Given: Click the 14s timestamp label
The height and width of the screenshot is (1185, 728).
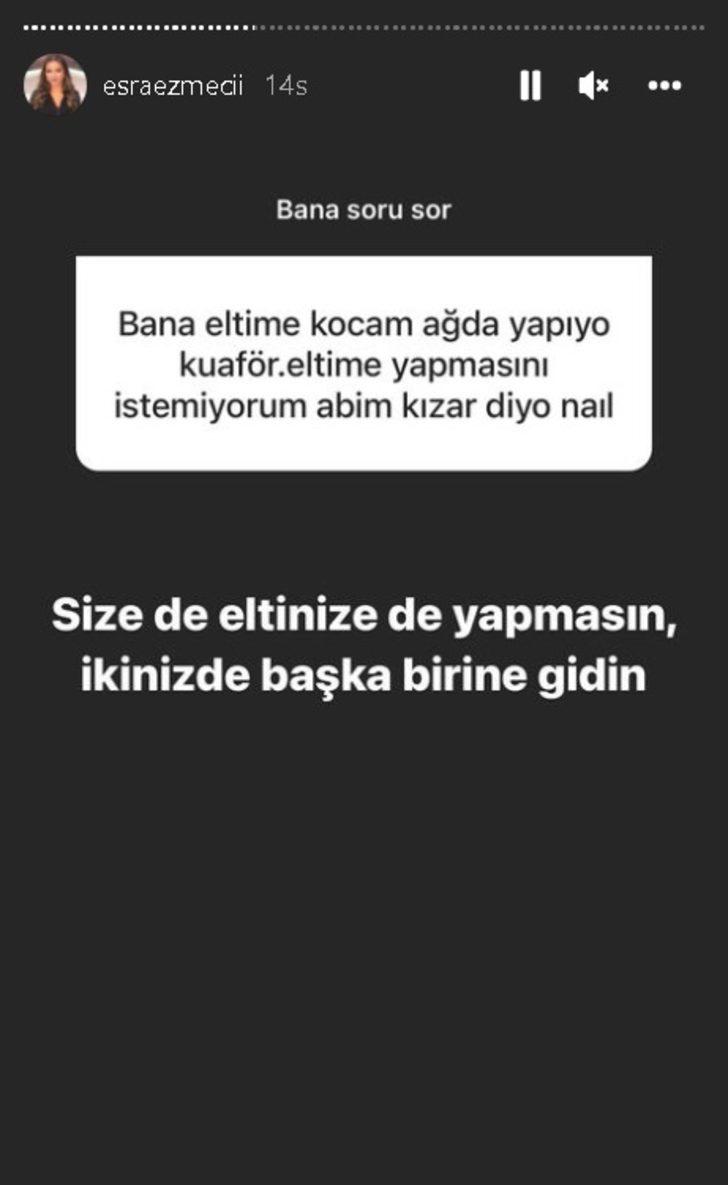Looking at the screenshot, I should point(283,86).
